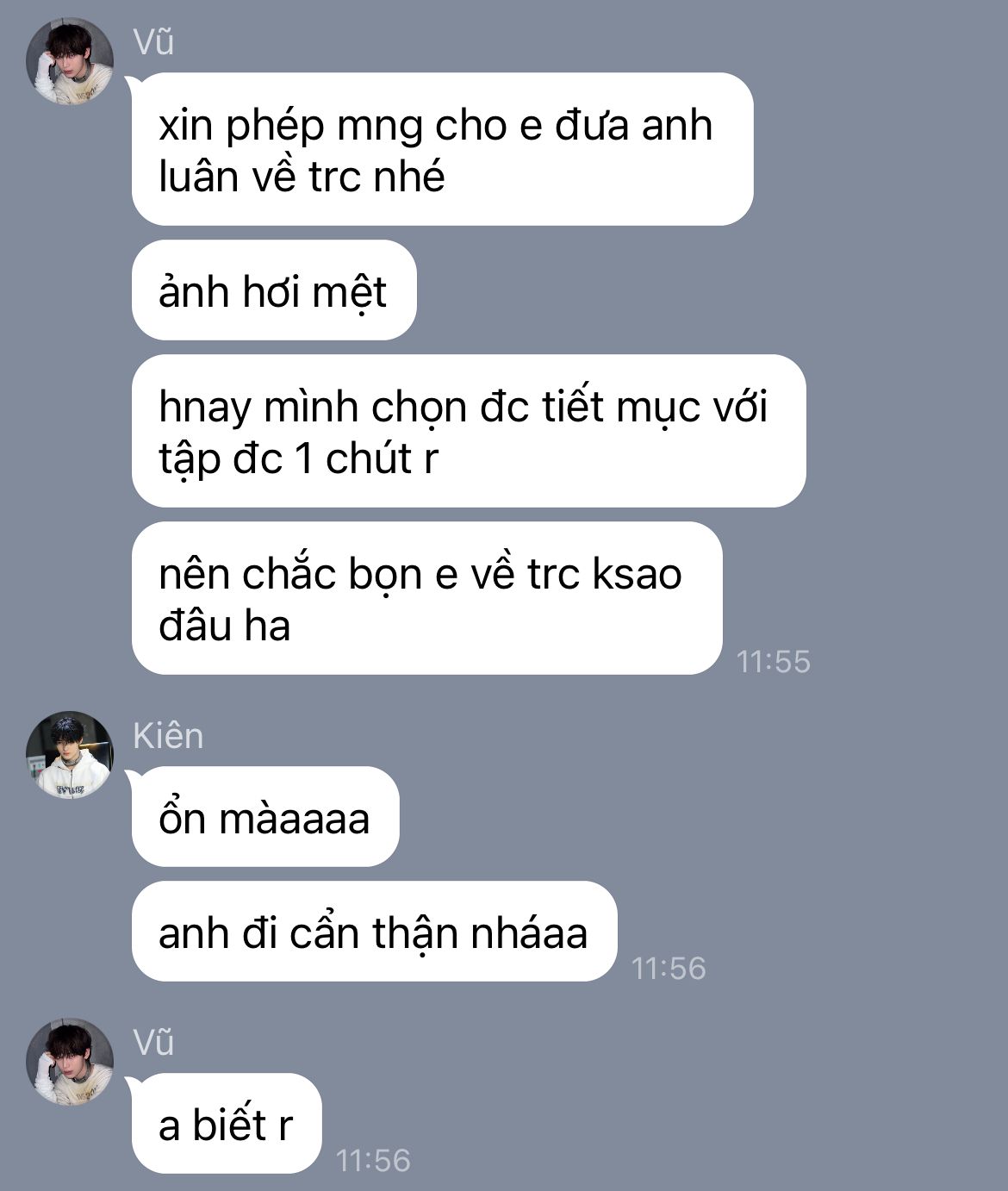
Task: Open Kiên's profile picture
Action: click(70, 754)
